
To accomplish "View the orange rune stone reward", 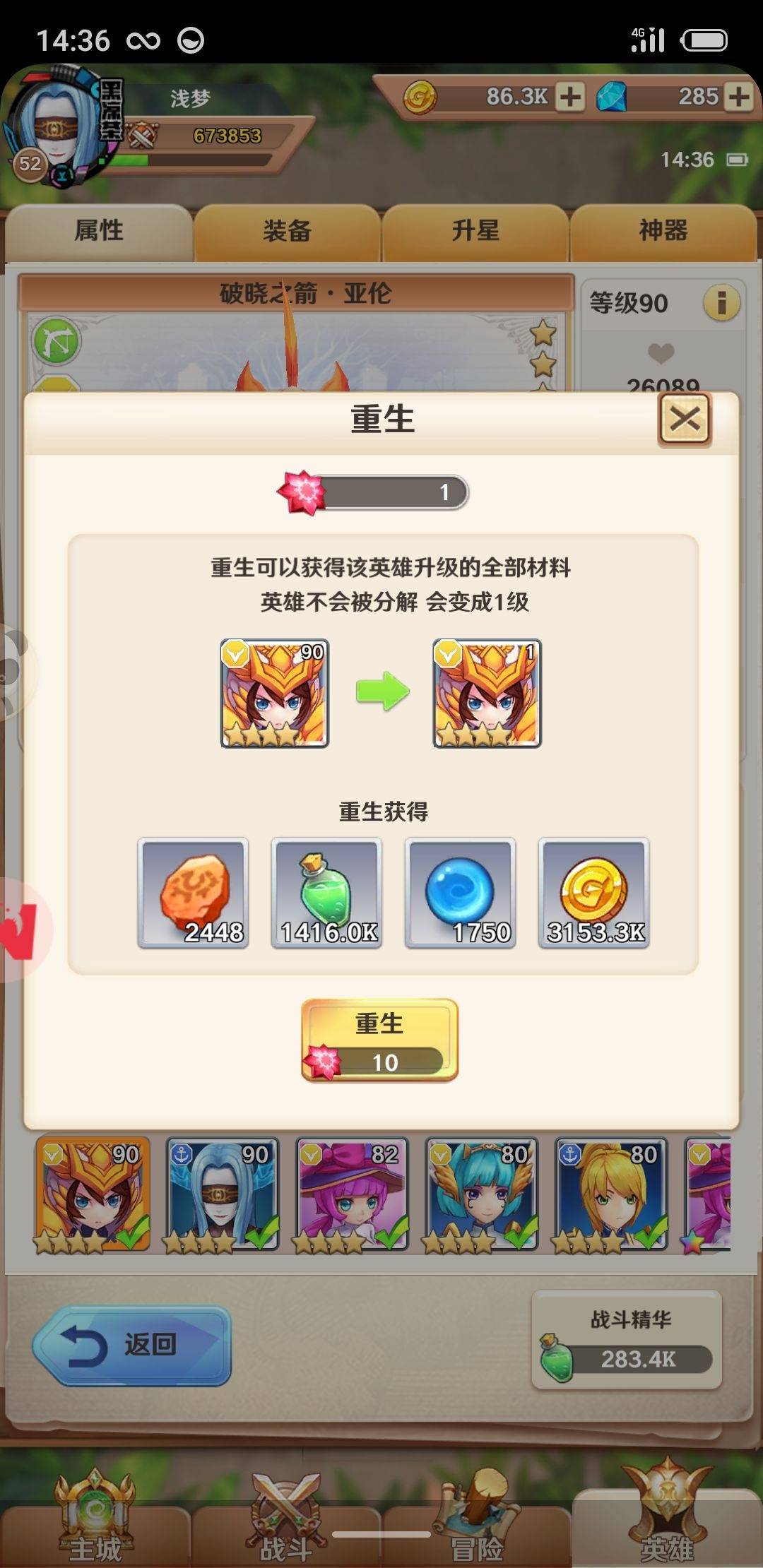I will coord(193,893).
